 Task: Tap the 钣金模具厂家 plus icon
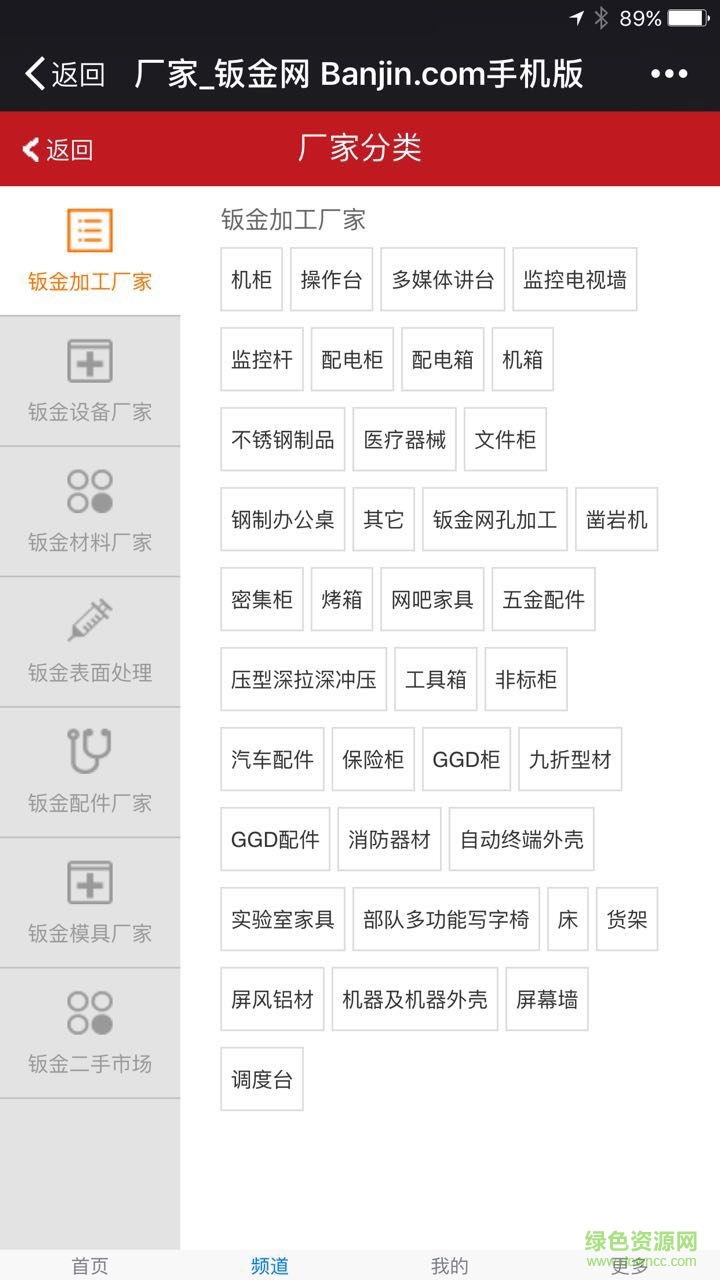90,881
